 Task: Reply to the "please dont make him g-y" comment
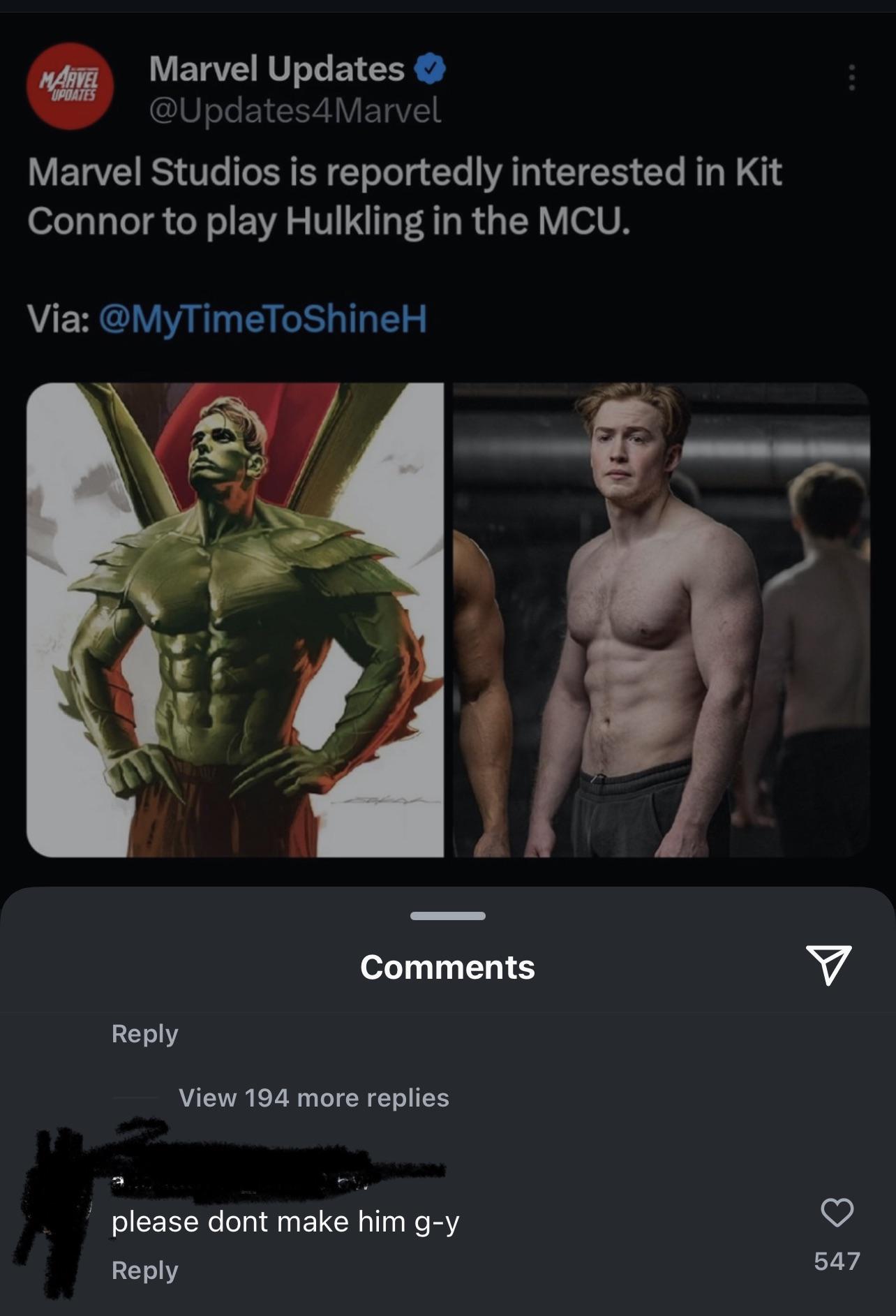pos(145,1270)
